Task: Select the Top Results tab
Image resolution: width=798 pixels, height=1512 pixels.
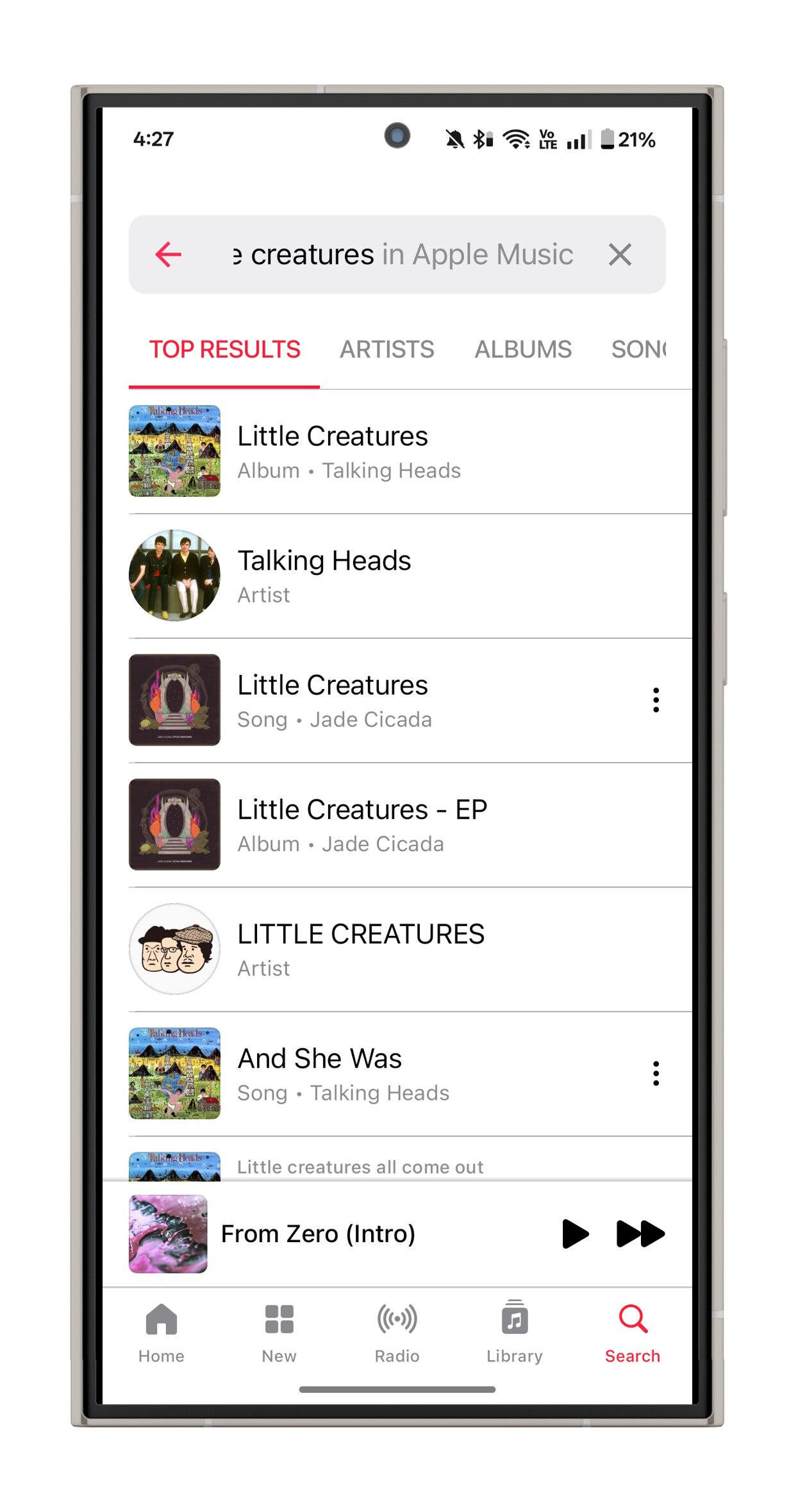Action: [224, 349]
